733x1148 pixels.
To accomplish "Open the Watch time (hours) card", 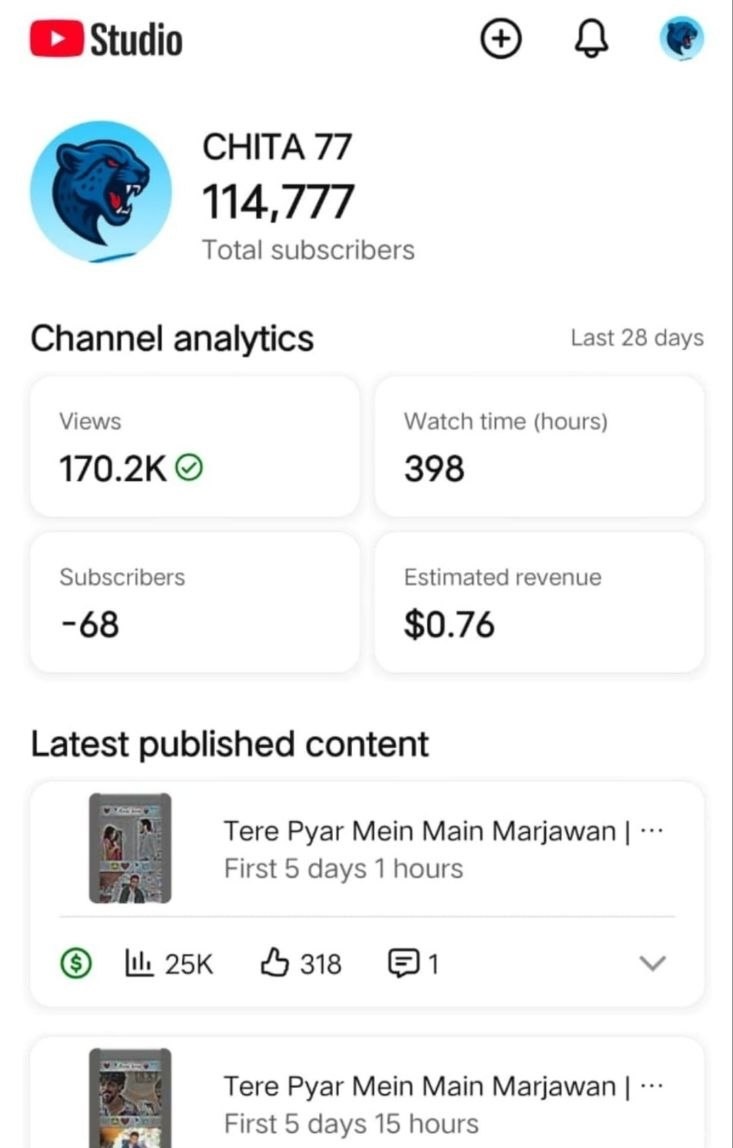I will pos(539,446).
